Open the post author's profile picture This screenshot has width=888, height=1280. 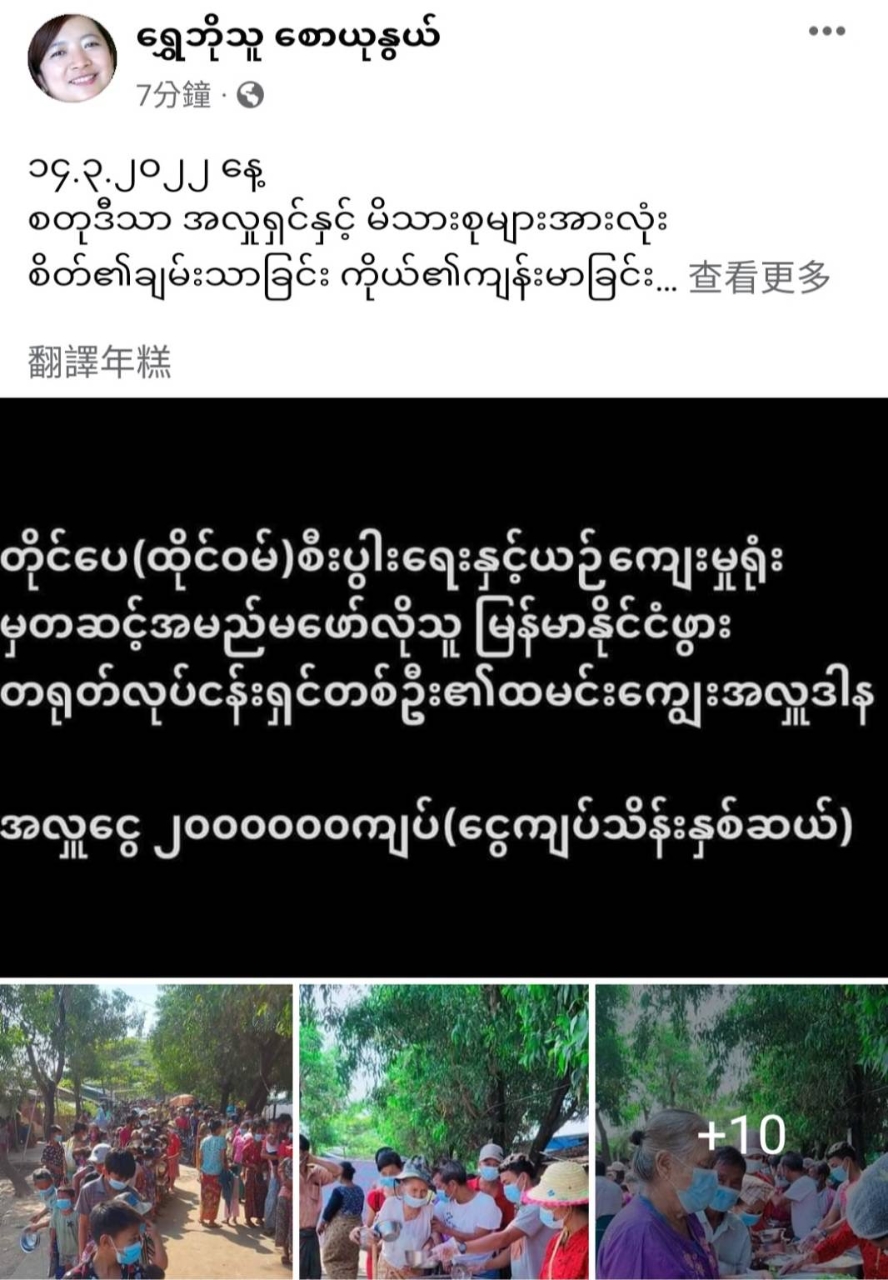(x=71, y=58)
